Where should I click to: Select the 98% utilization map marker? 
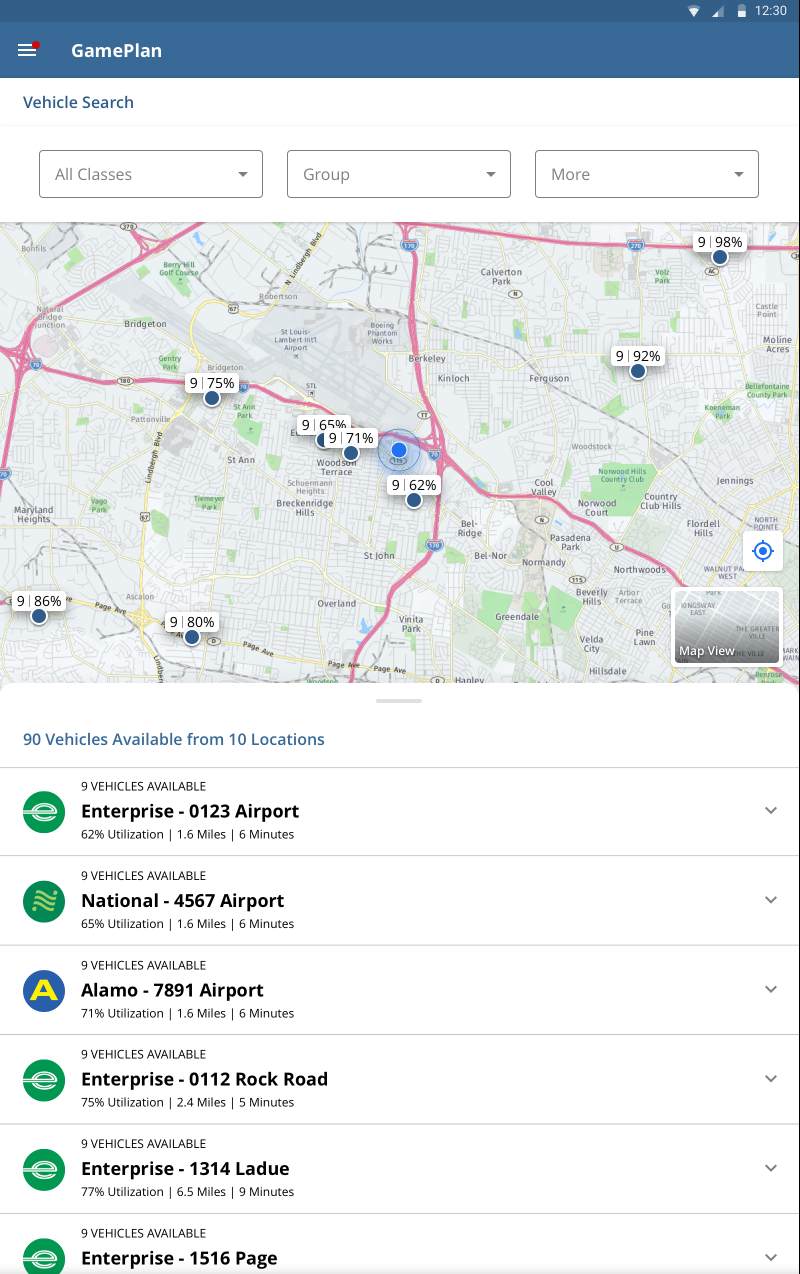pos(719,256)
